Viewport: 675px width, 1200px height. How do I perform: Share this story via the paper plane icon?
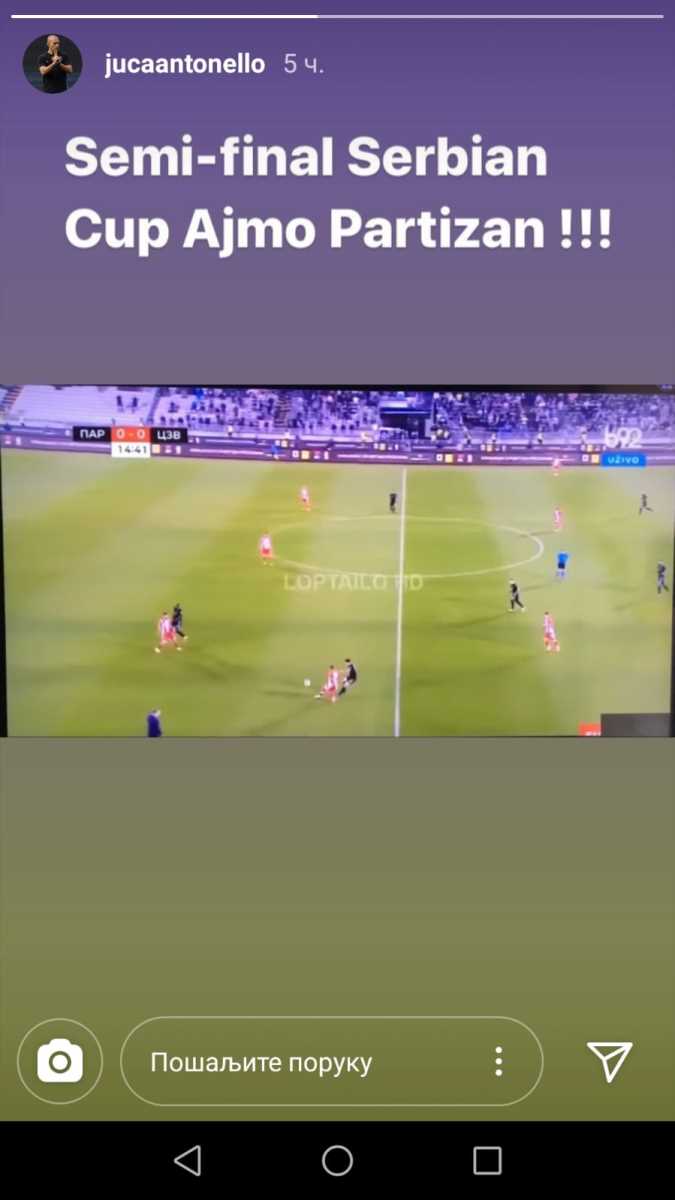point(609,1061)
